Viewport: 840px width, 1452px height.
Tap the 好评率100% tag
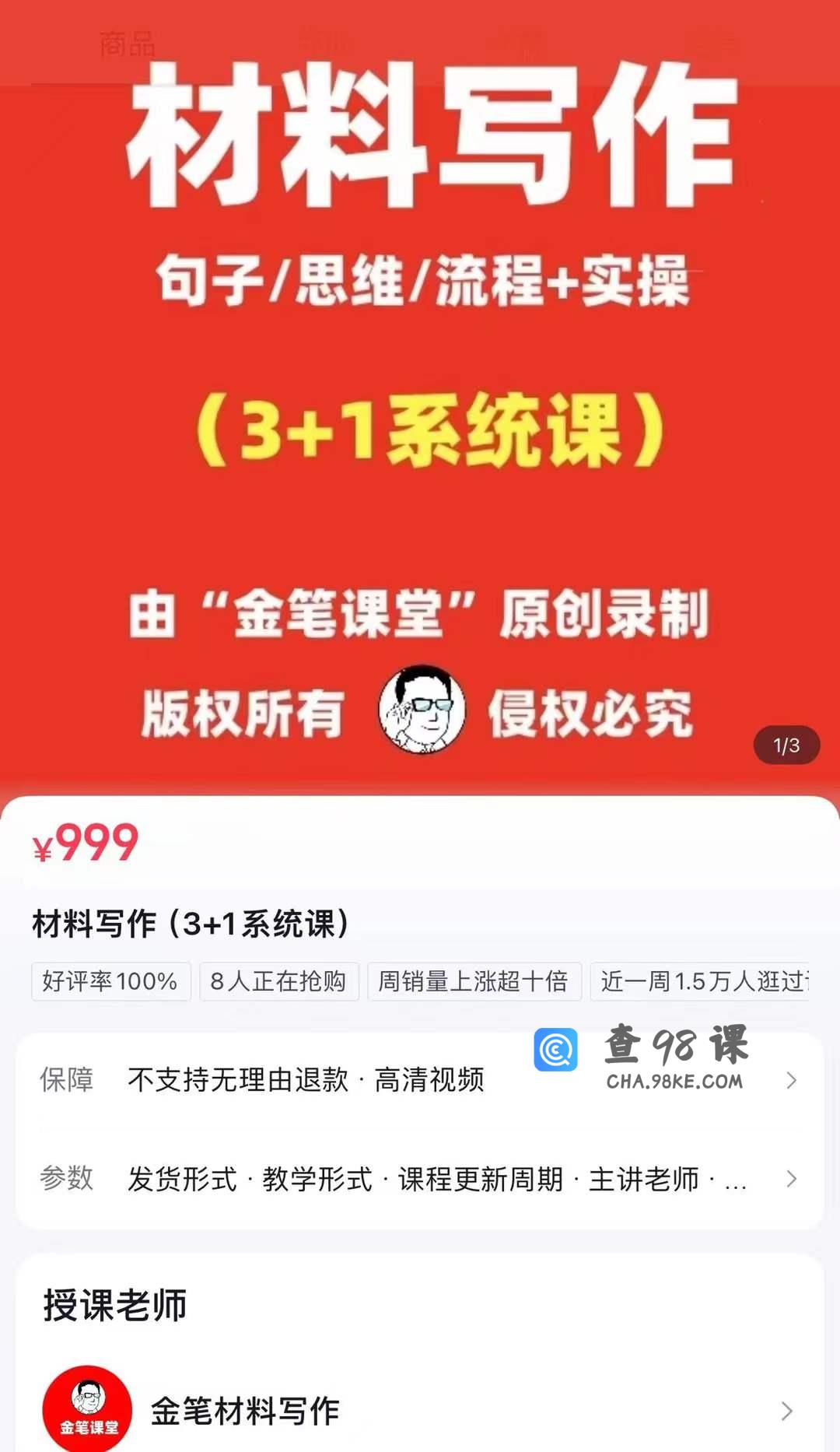pos(110,981)
